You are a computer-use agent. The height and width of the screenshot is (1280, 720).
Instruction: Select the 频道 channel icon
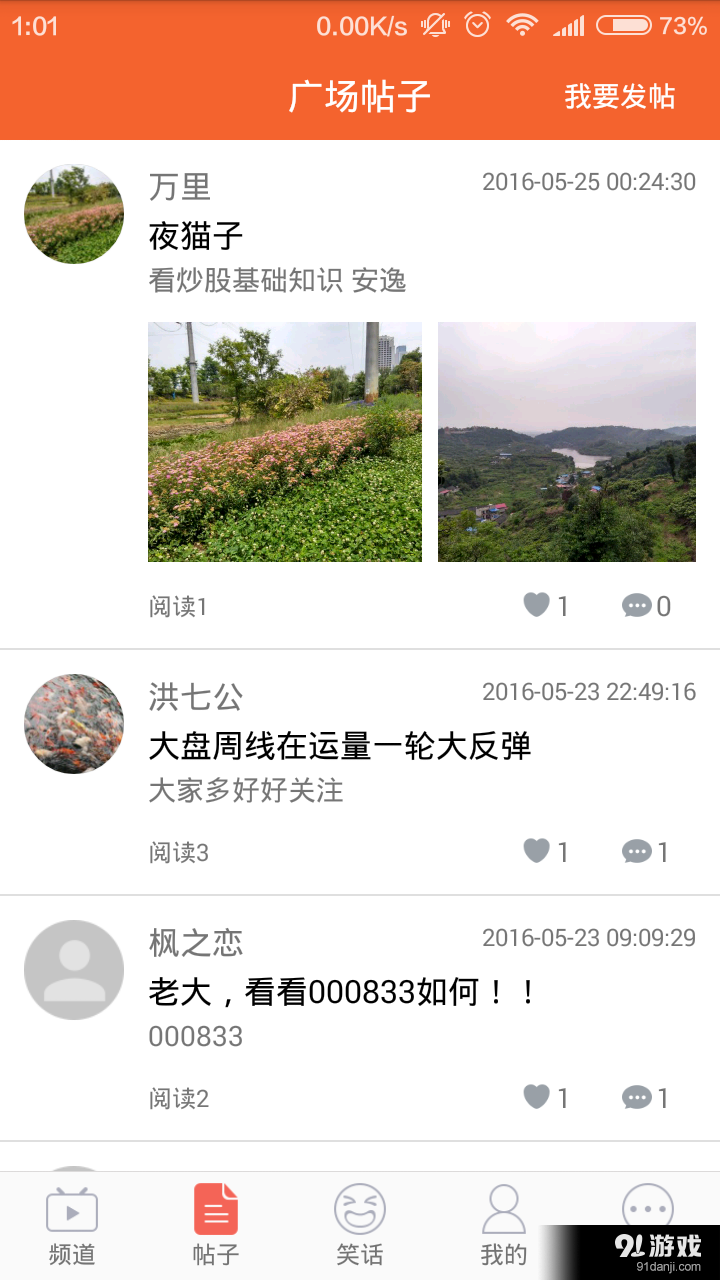pyautogui.click(x=71, y=1210)
